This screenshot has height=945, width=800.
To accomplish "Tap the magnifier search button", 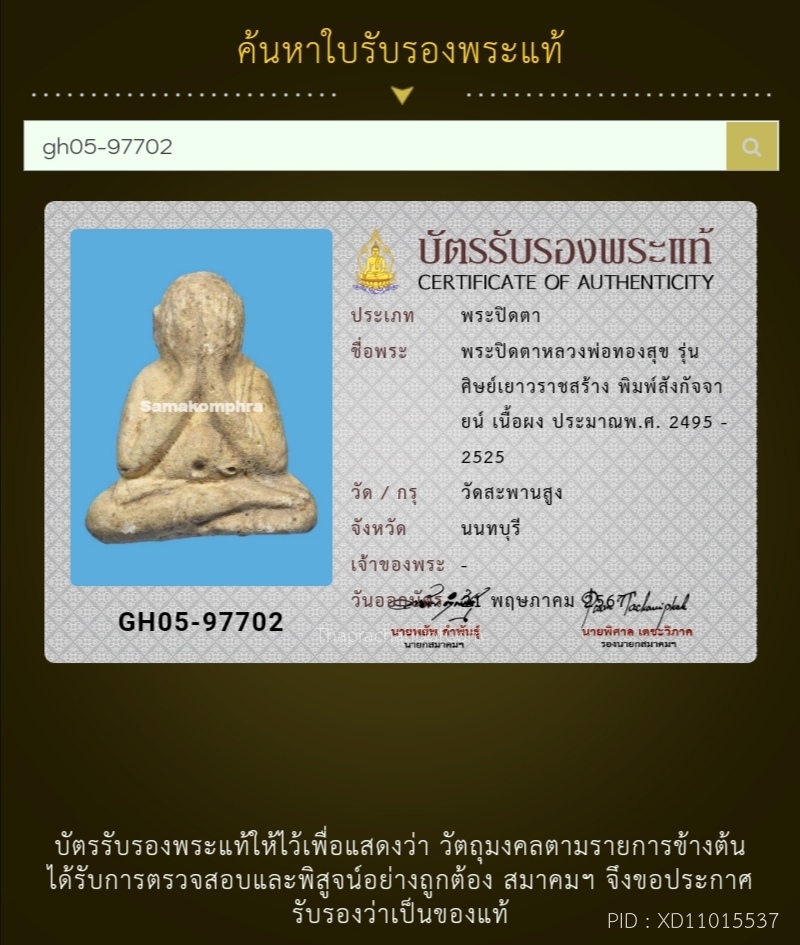I will pyautogui.click(x=752, y=147).
